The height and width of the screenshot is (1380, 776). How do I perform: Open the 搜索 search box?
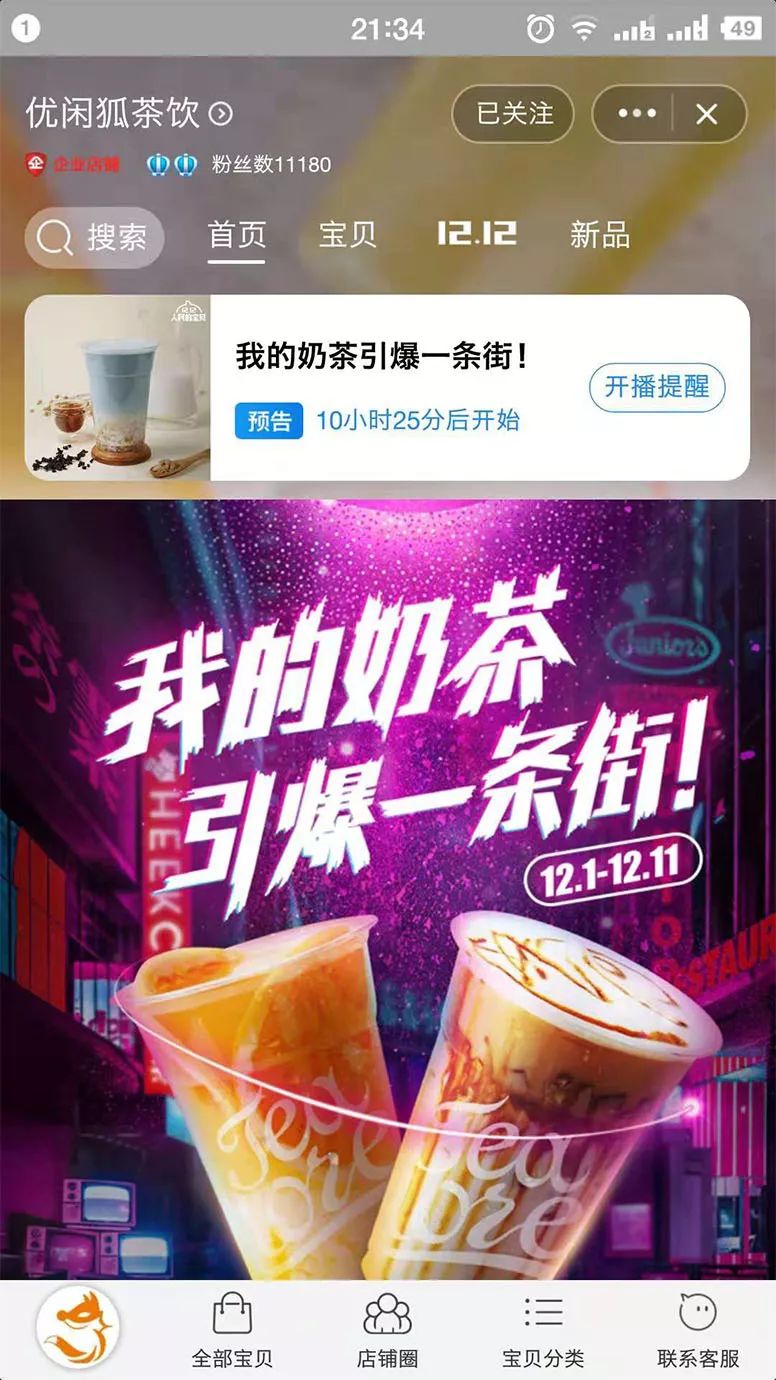pyautogui.click(x=94, y=238)
